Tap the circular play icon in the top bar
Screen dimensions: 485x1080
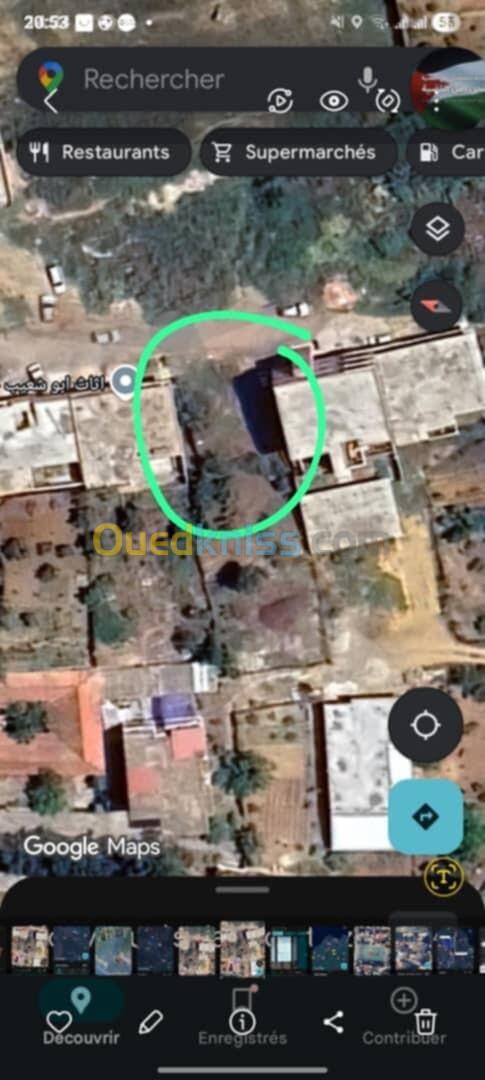(279, 101)
